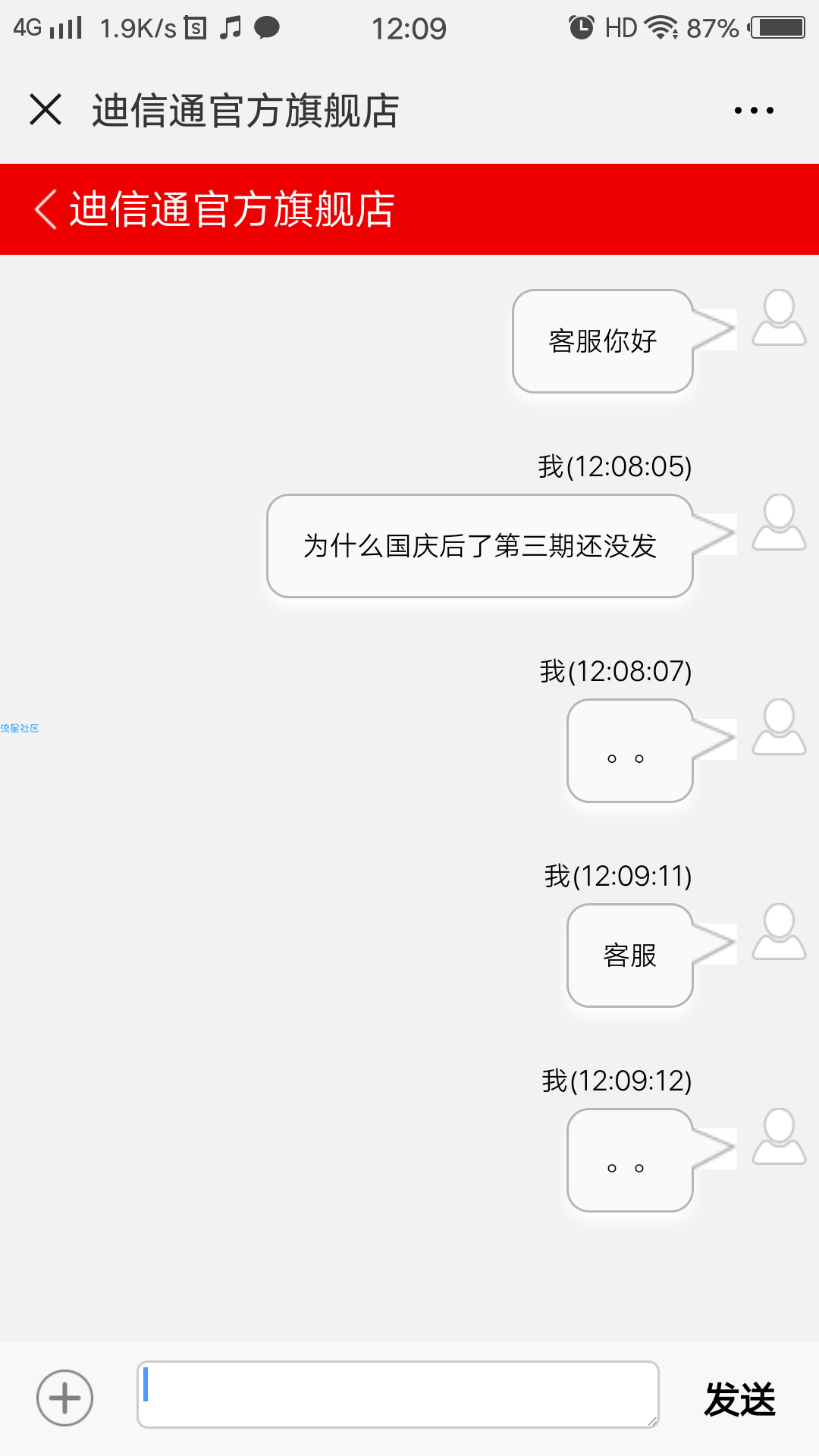Go back using the red header arrow
The image size is (819, 1456).
tap(45, 209)
